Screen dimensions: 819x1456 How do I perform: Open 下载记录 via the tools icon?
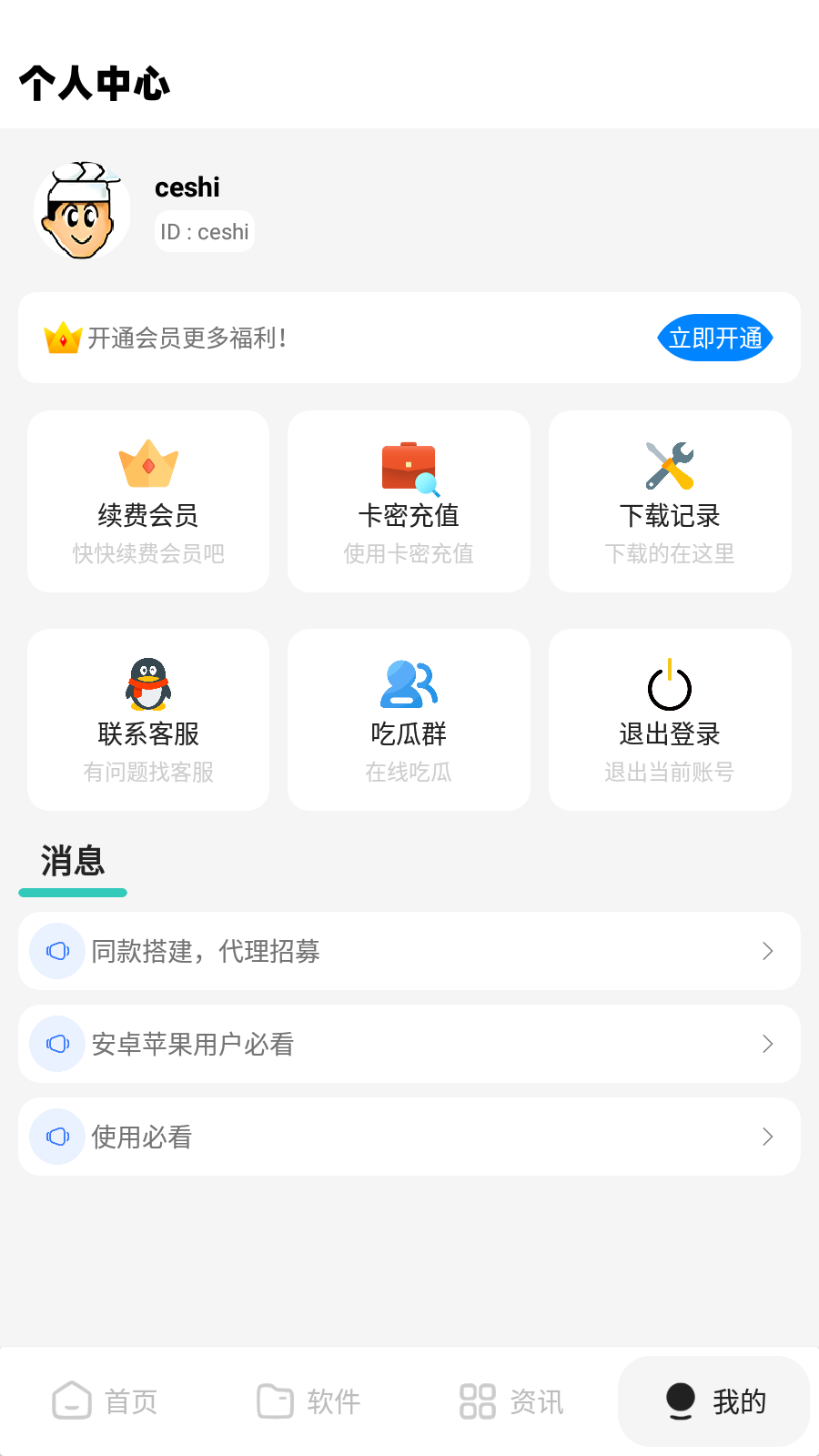(x=669, y=465)
